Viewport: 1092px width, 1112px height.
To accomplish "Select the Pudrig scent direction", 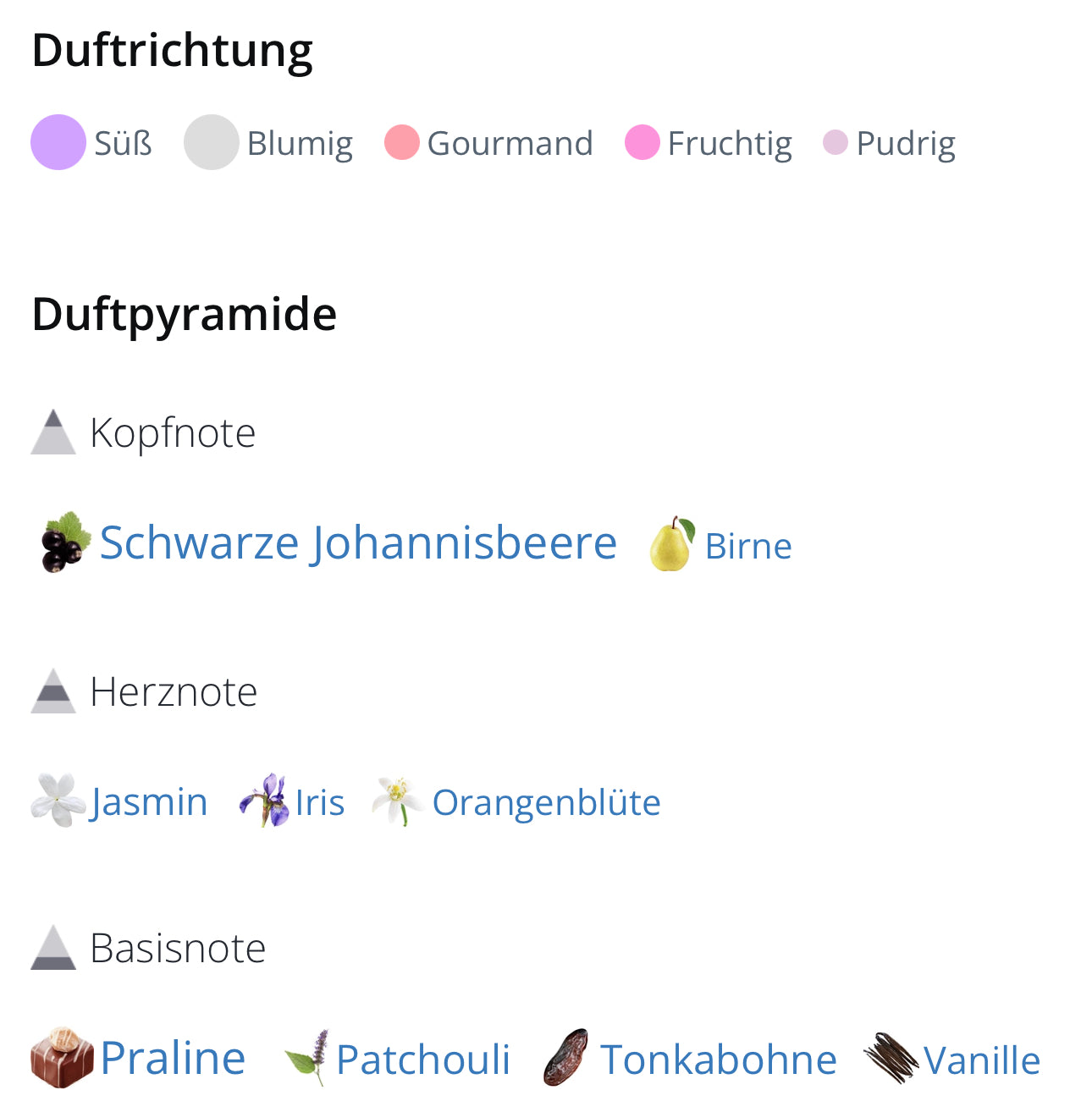I will click(x=905, y=143).
